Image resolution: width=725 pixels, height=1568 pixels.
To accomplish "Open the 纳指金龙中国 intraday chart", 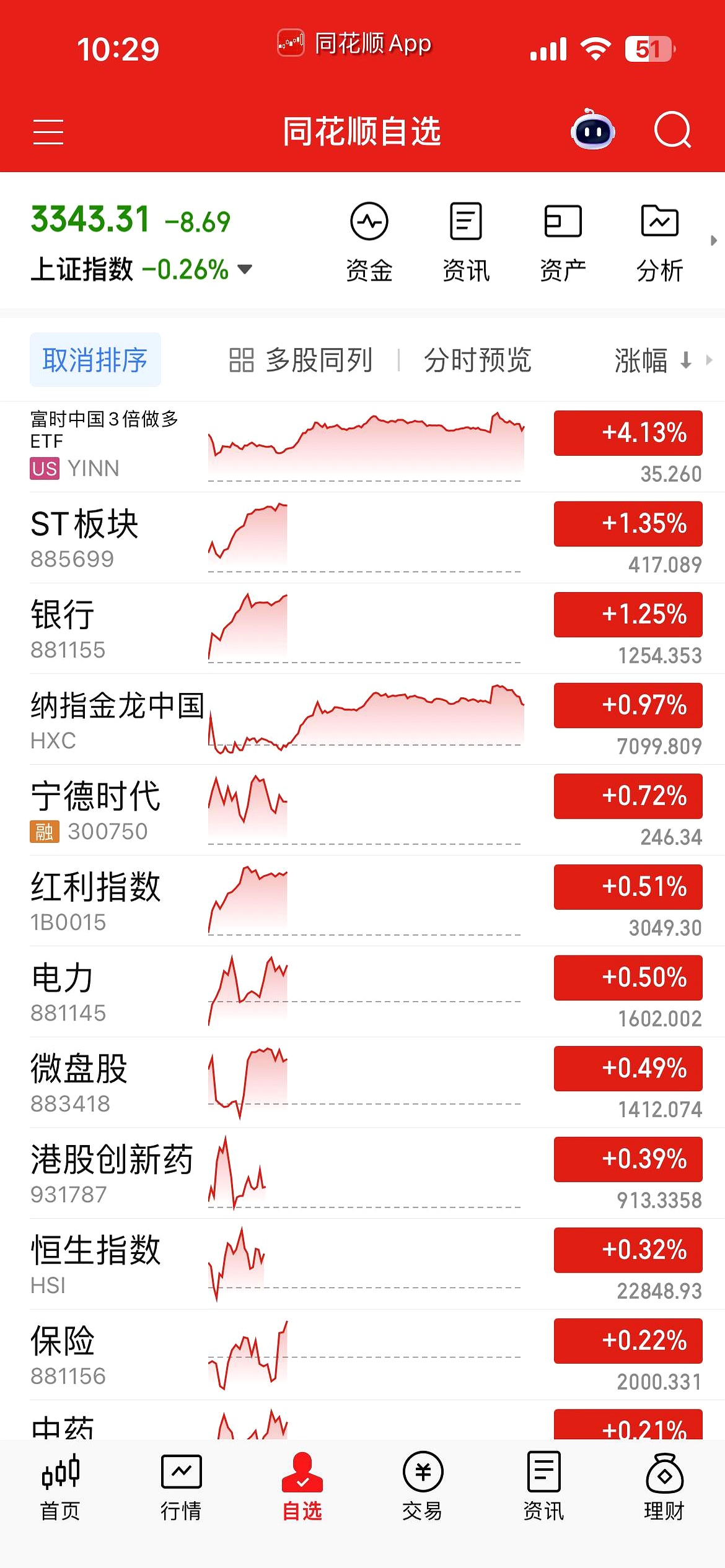I will 366,718.
